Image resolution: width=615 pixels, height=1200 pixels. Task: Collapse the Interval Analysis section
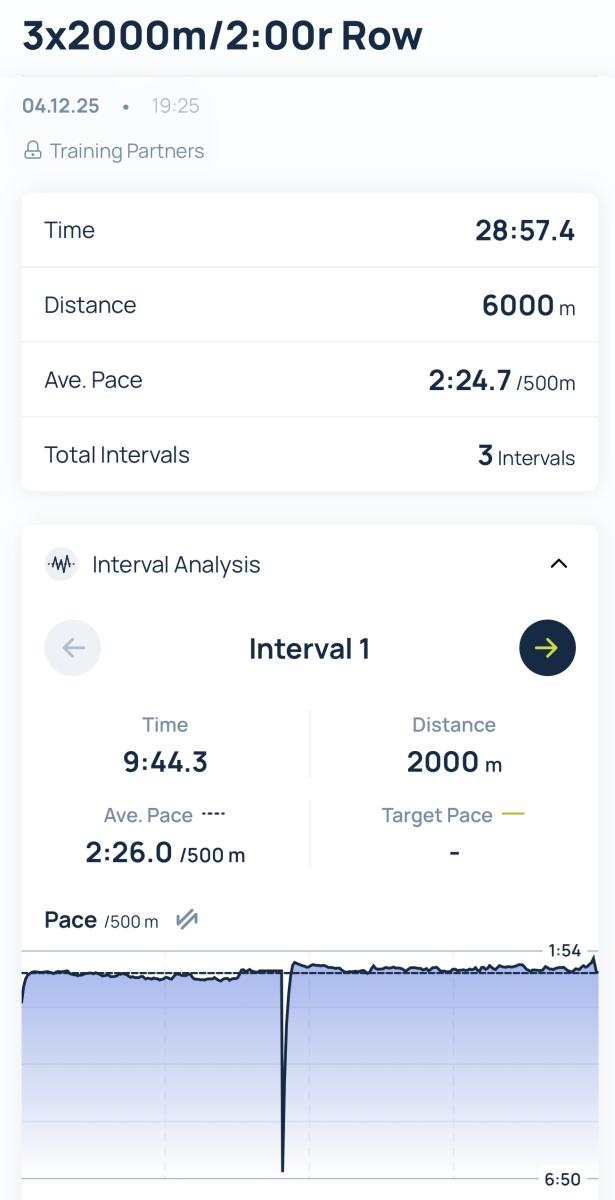coord(559,564)
